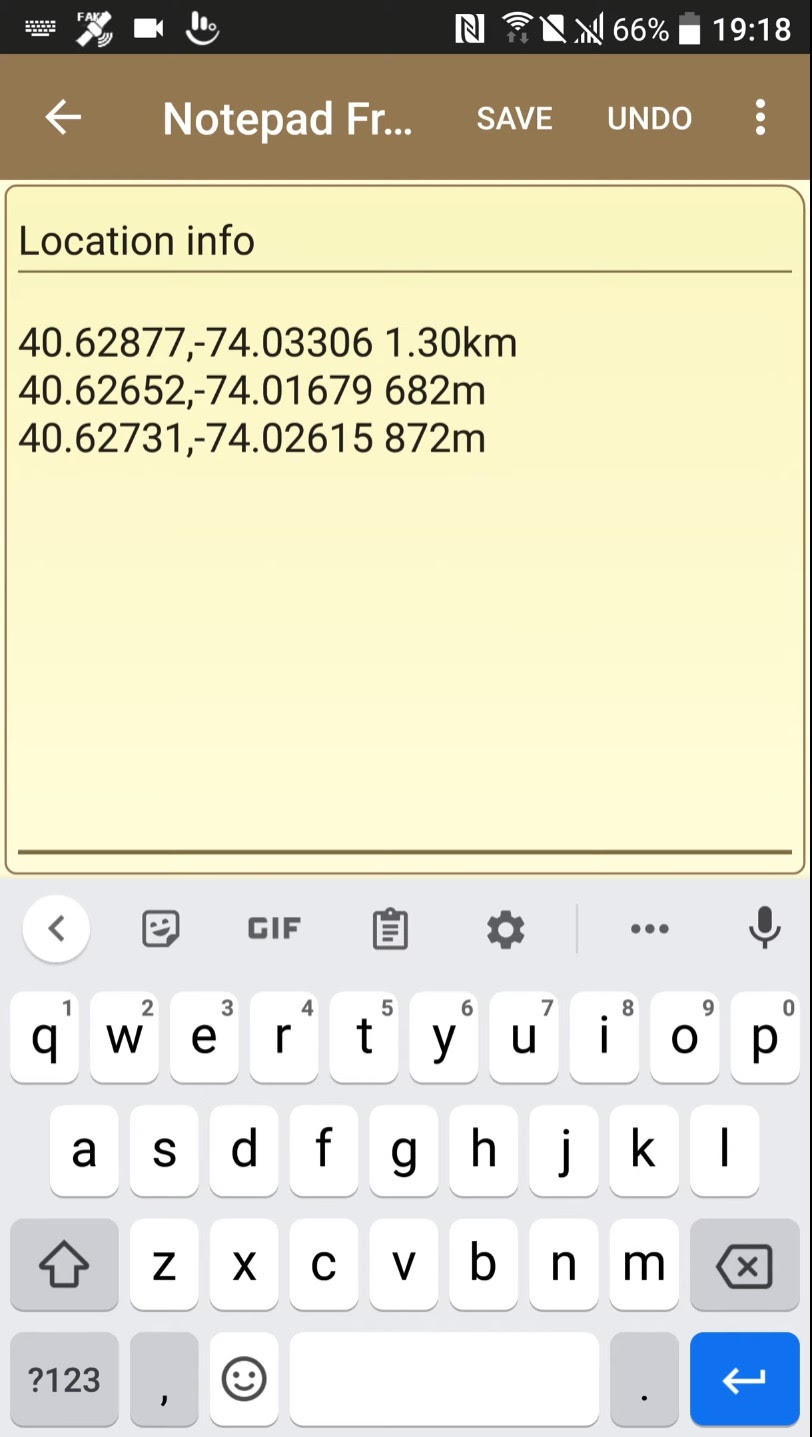
Task: Delete a character with backspace
Action: [745, 1265]
